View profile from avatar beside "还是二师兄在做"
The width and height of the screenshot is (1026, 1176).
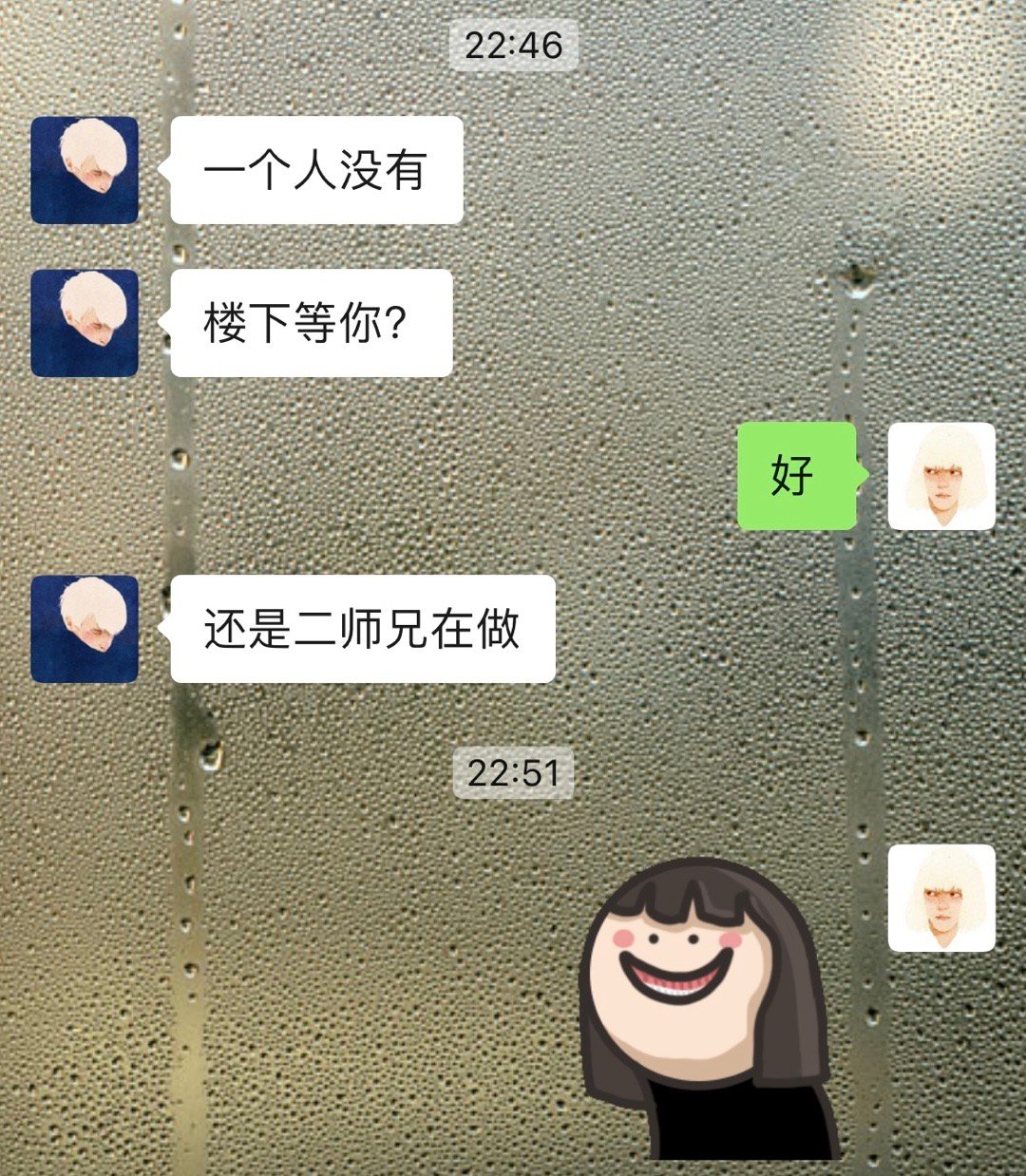pyautogui.click(x=85, y=629)
